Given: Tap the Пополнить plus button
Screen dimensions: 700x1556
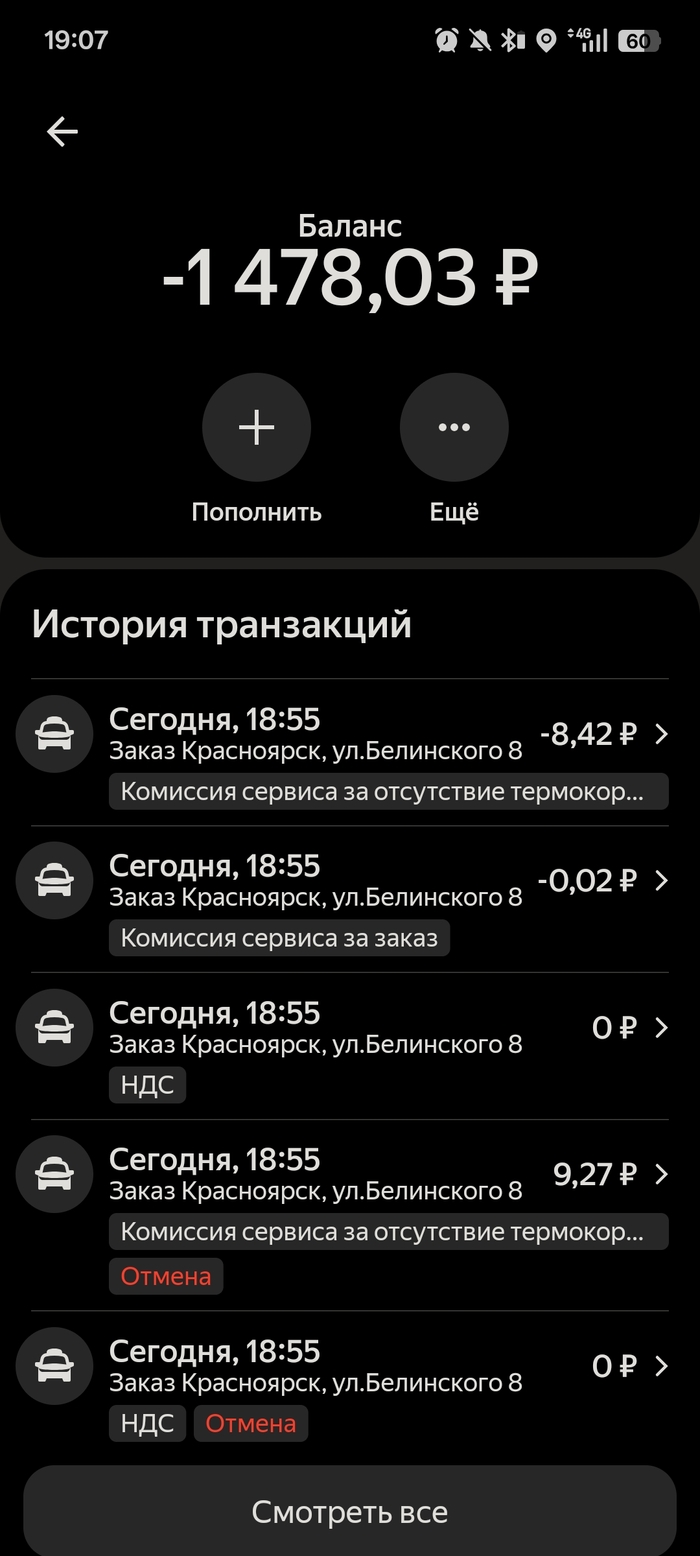Looking at the screenshot, I should click(256, 427).
